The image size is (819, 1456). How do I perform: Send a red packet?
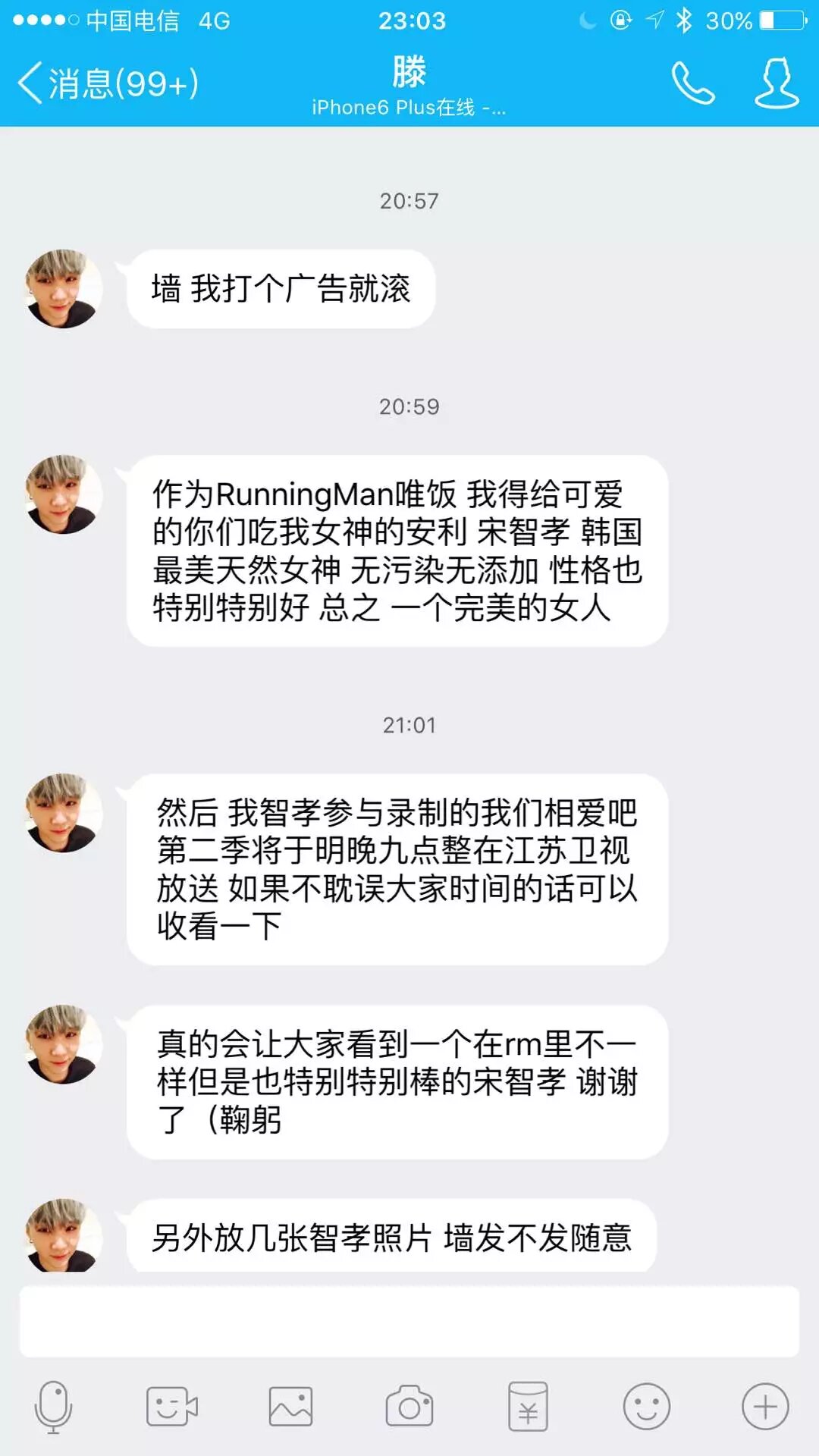(x=528, y=1407)
